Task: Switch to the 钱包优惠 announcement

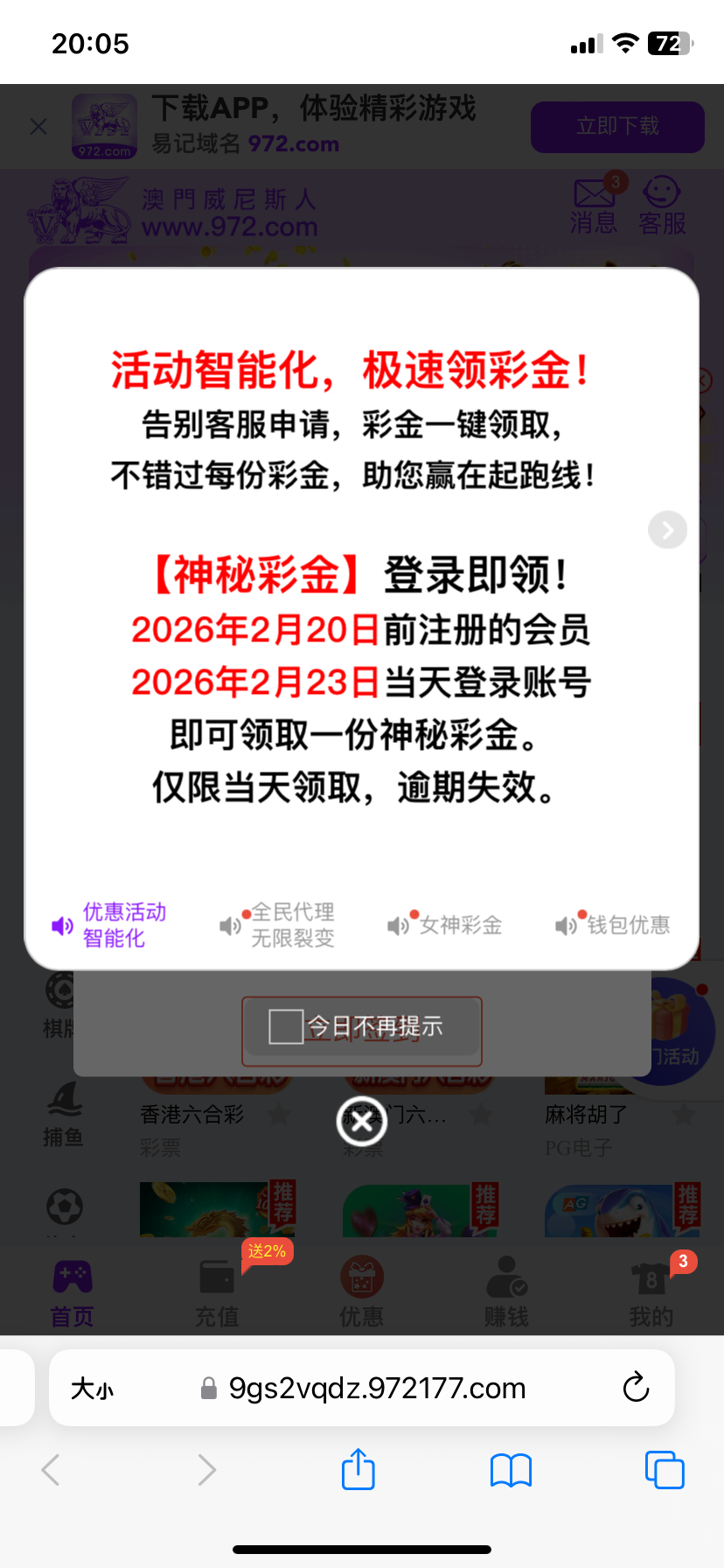Action: tap(614, 925)
